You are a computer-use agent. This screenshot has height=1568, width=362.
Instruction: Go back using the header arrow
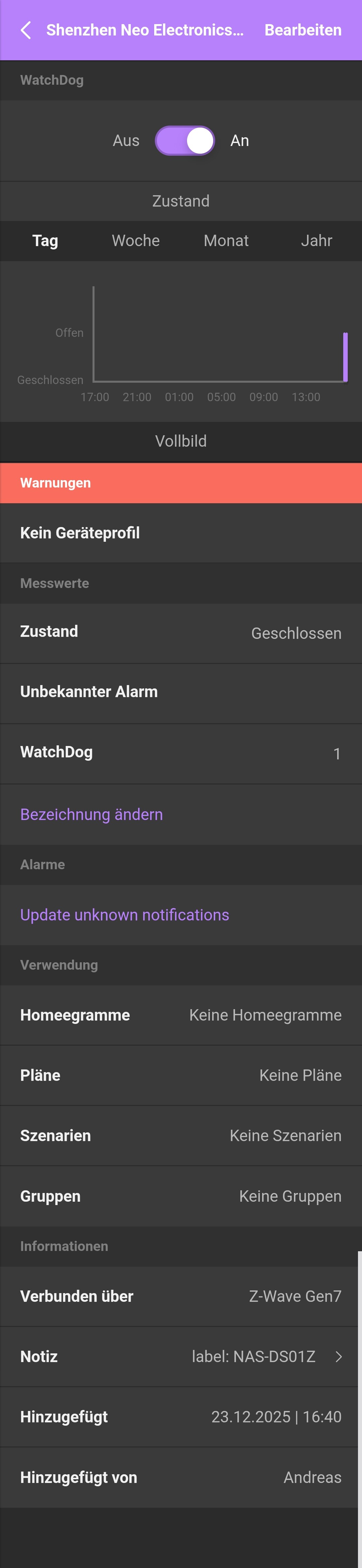[25, 30]
